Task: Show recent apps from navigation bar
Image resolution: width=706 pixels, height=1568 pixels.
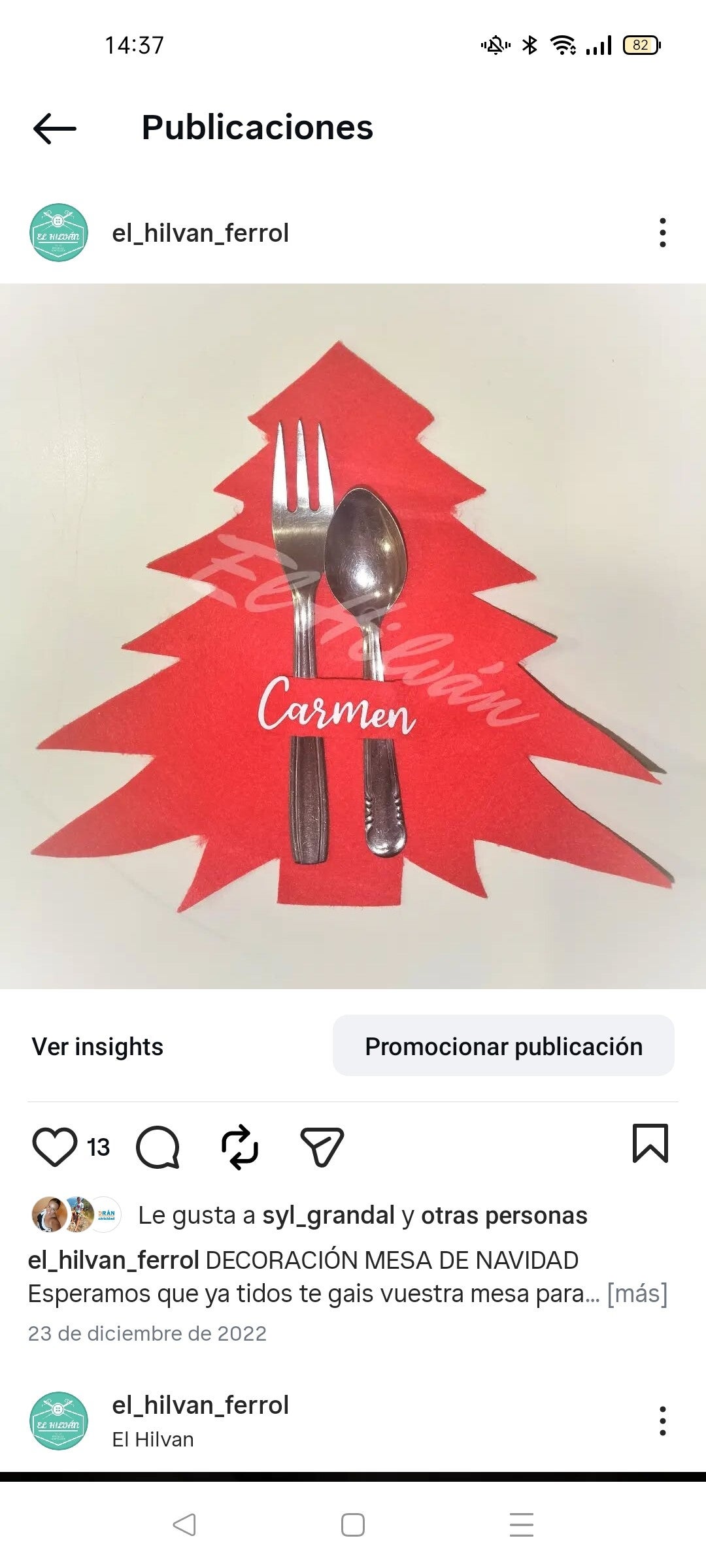Action: pos(521,1525)
